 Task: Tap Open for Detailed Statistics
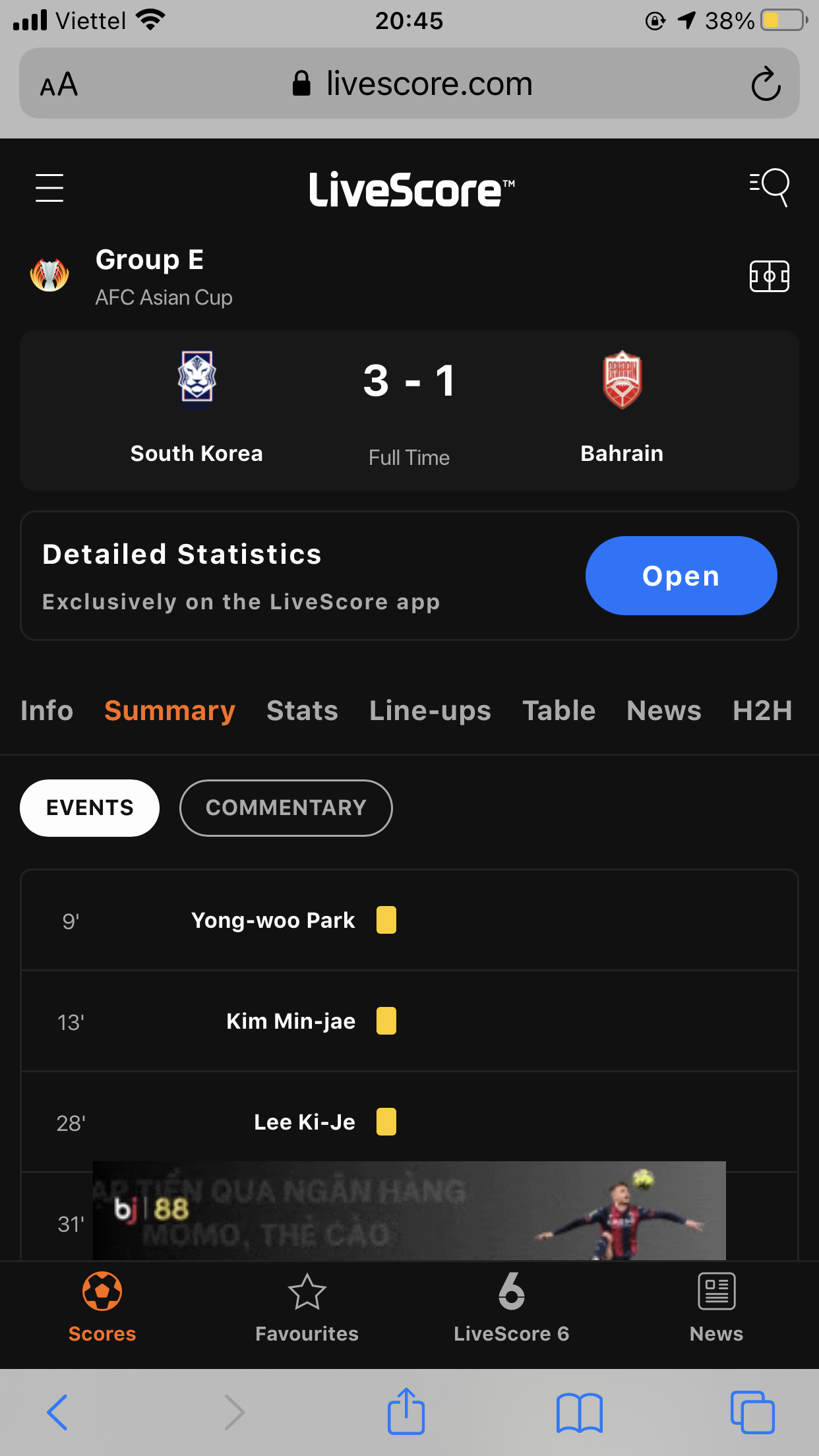pyautogui.click(x=681, y=576)
